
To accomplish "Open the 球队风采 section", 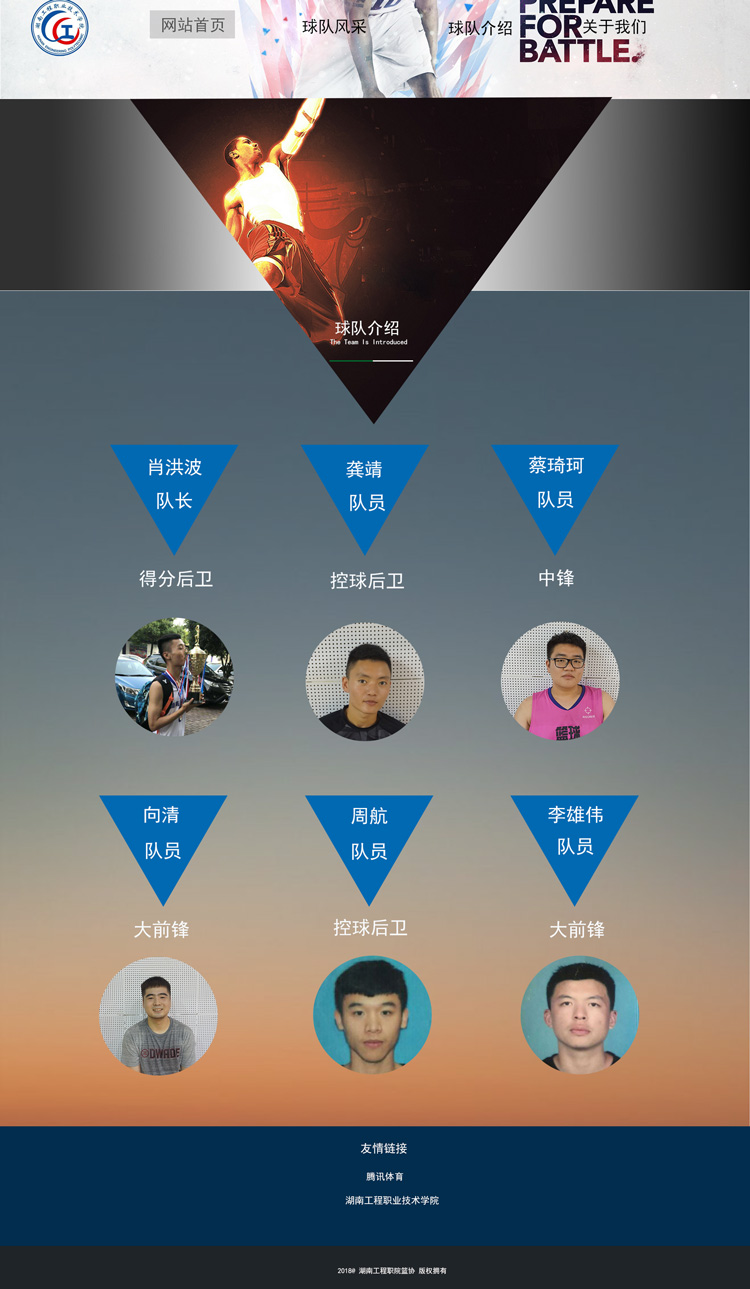I will click(334, 27).
